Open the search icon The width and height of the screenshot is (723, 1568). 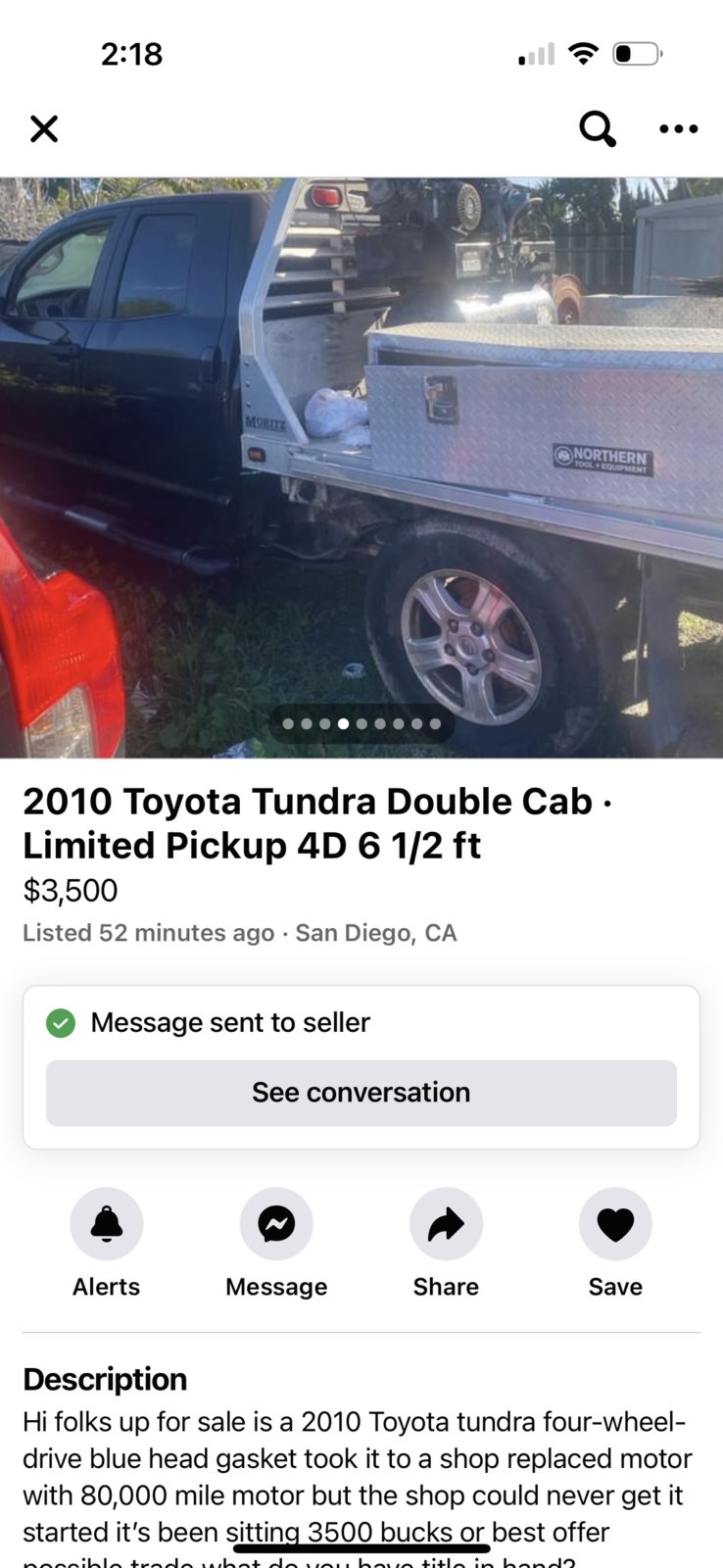click(x=597, y=128)
